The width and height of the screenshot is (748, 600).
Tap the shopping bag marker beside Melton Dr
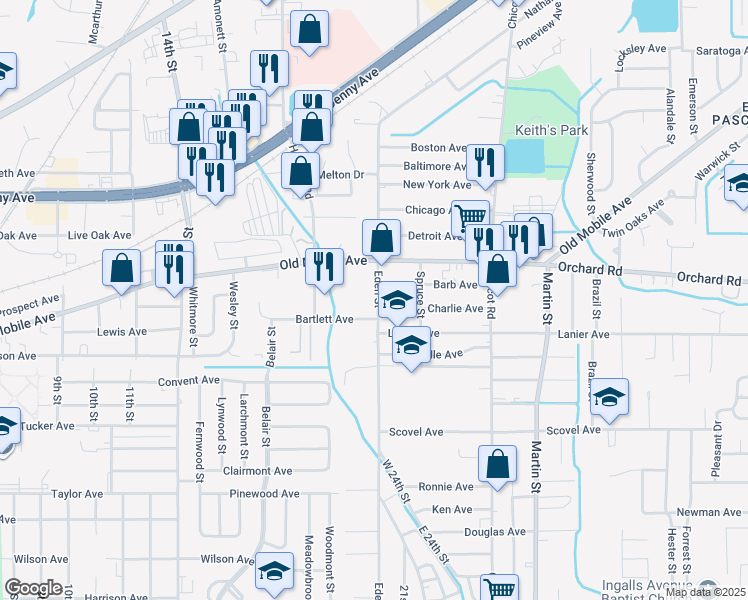coord(300,172)
